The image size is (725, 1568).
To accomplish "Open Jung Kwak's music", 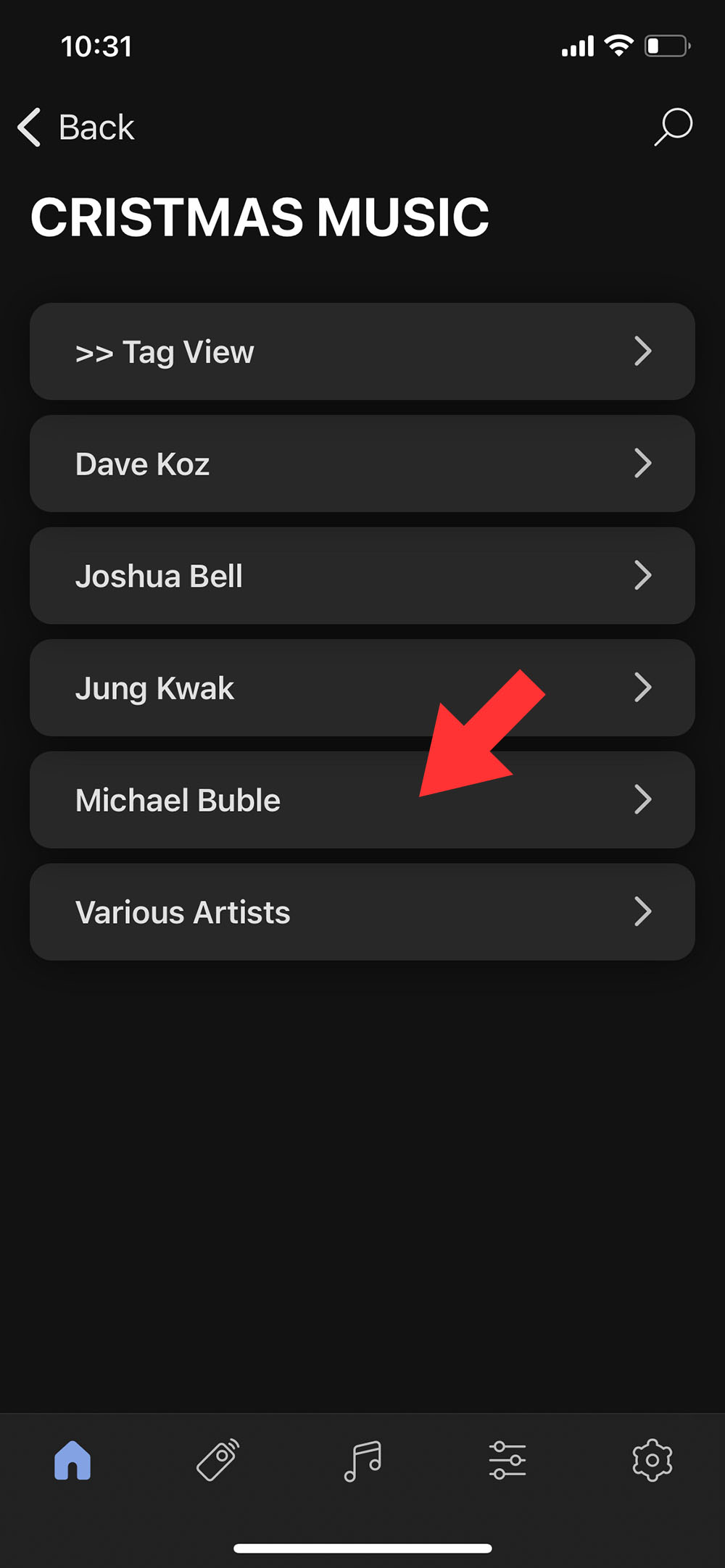I will (x=362, y=688).
